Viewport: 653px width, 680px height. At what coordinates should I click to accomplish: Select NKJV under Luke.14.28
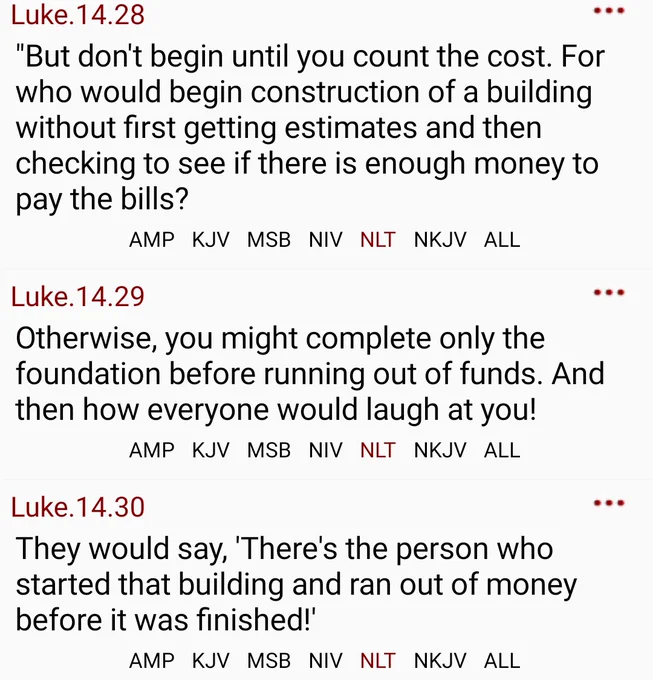(x=440, y=240)
